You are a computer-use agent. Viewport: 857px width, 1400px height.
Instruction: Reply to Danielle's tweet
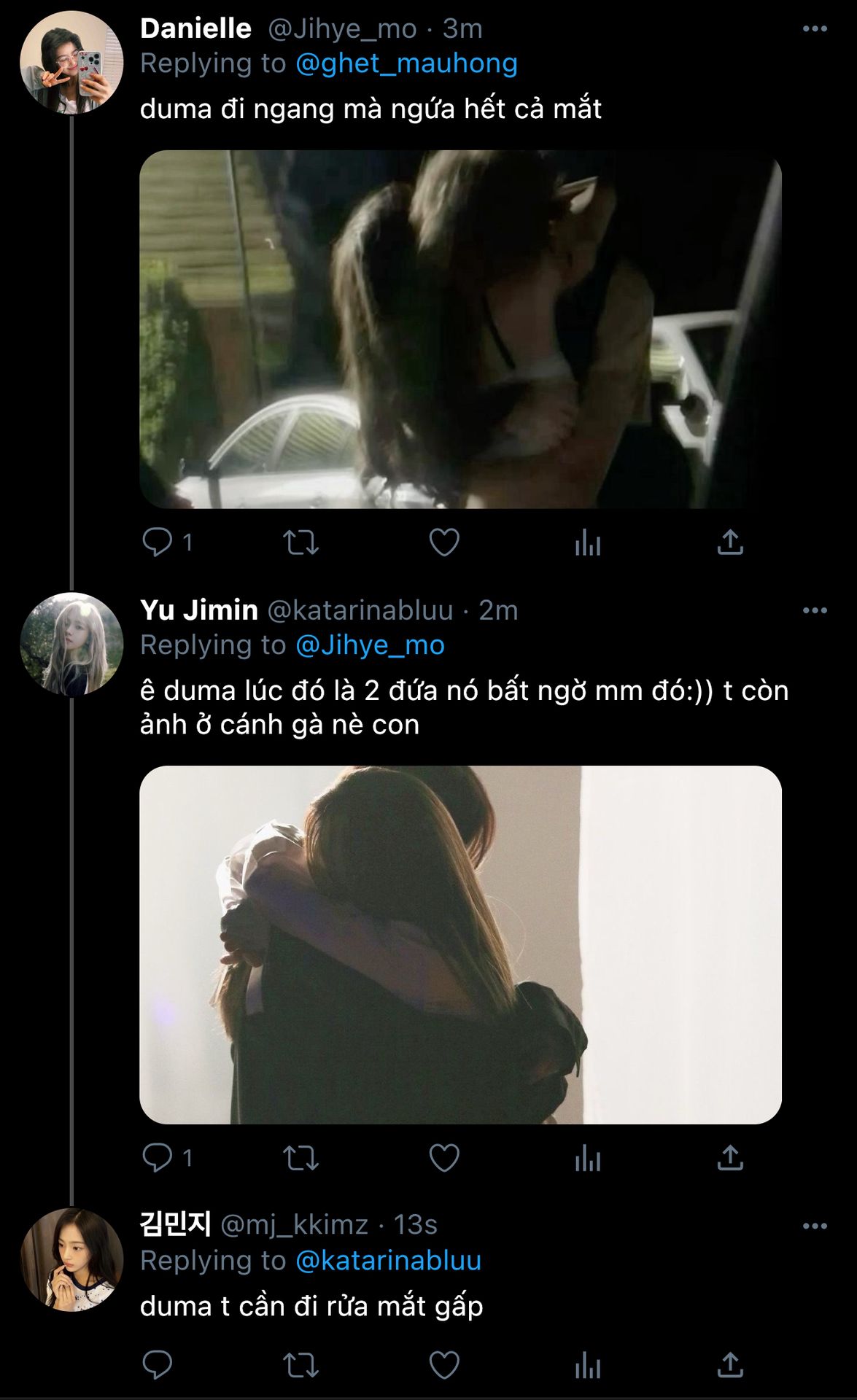157,542
